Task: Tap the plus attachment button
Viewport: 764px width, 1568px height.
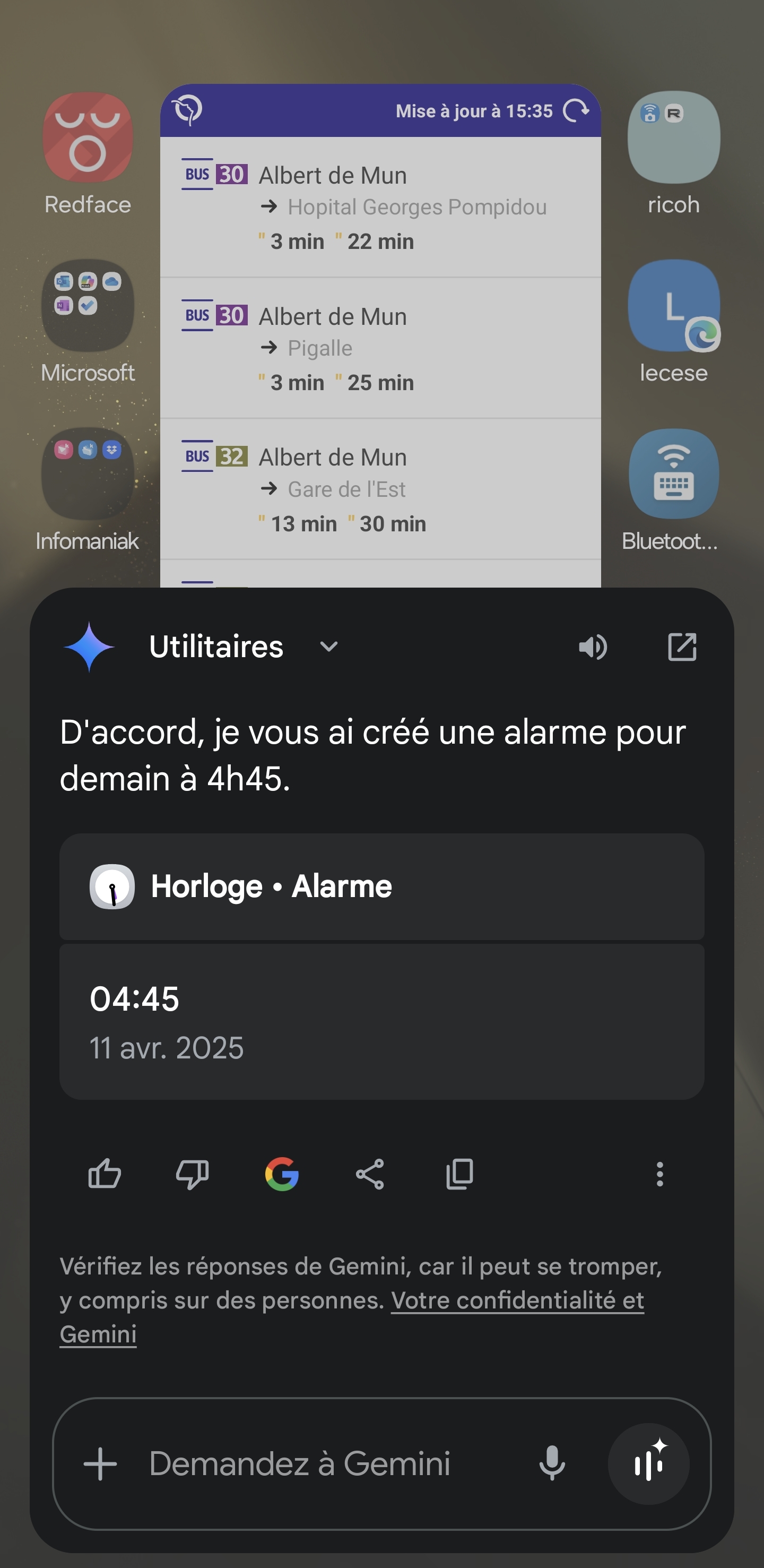Action: (100, 1463)
